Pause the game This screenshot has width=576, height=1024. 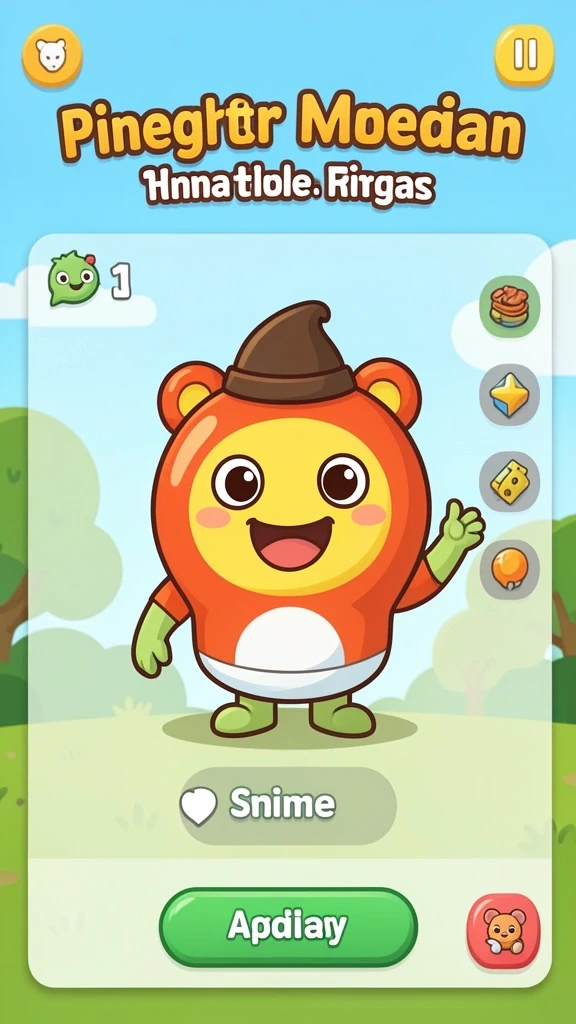coord(524,55)
